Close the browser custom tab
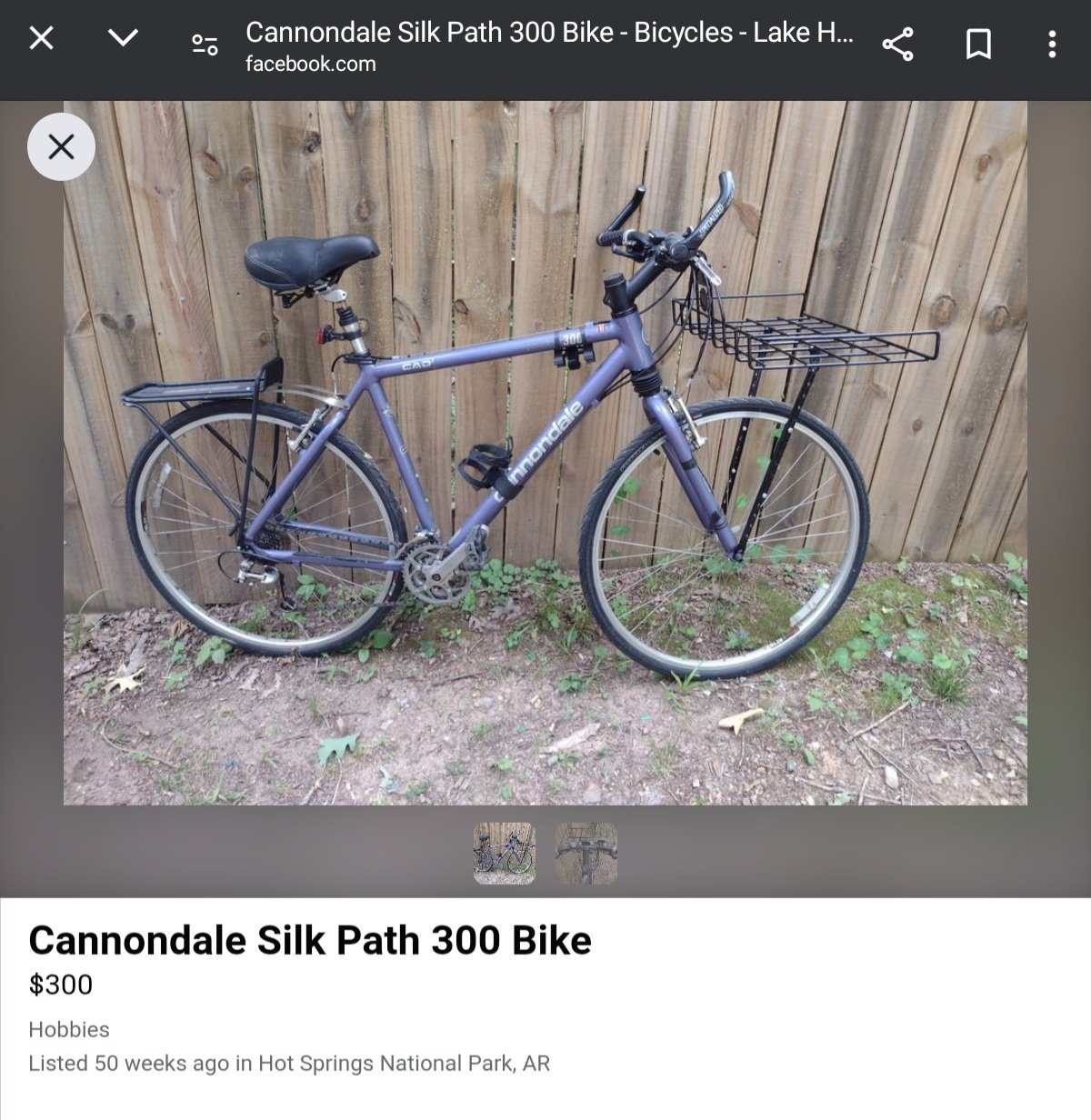 coord(41,38)
